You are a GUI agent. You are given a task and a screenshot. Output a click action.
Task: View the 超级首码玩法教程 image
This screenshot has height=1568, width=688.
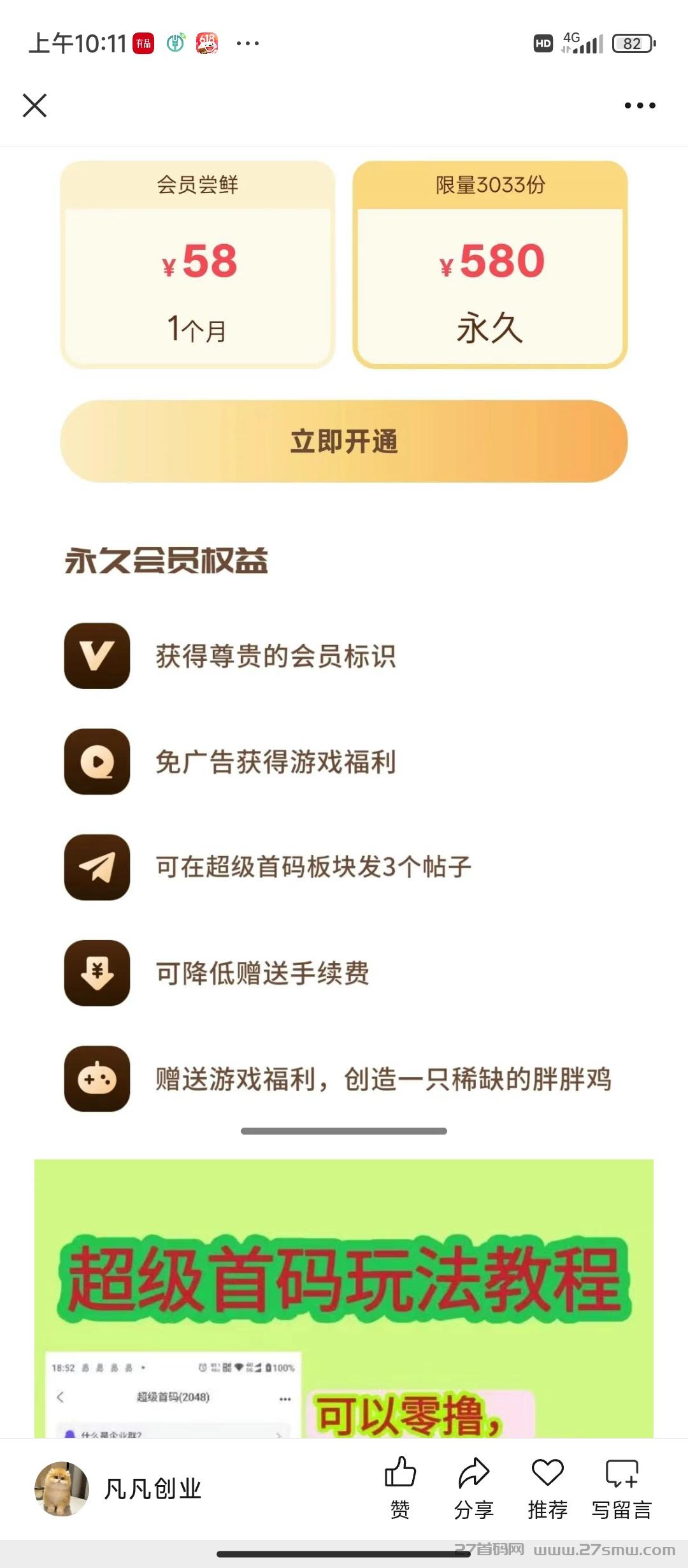click(344, 1298)
